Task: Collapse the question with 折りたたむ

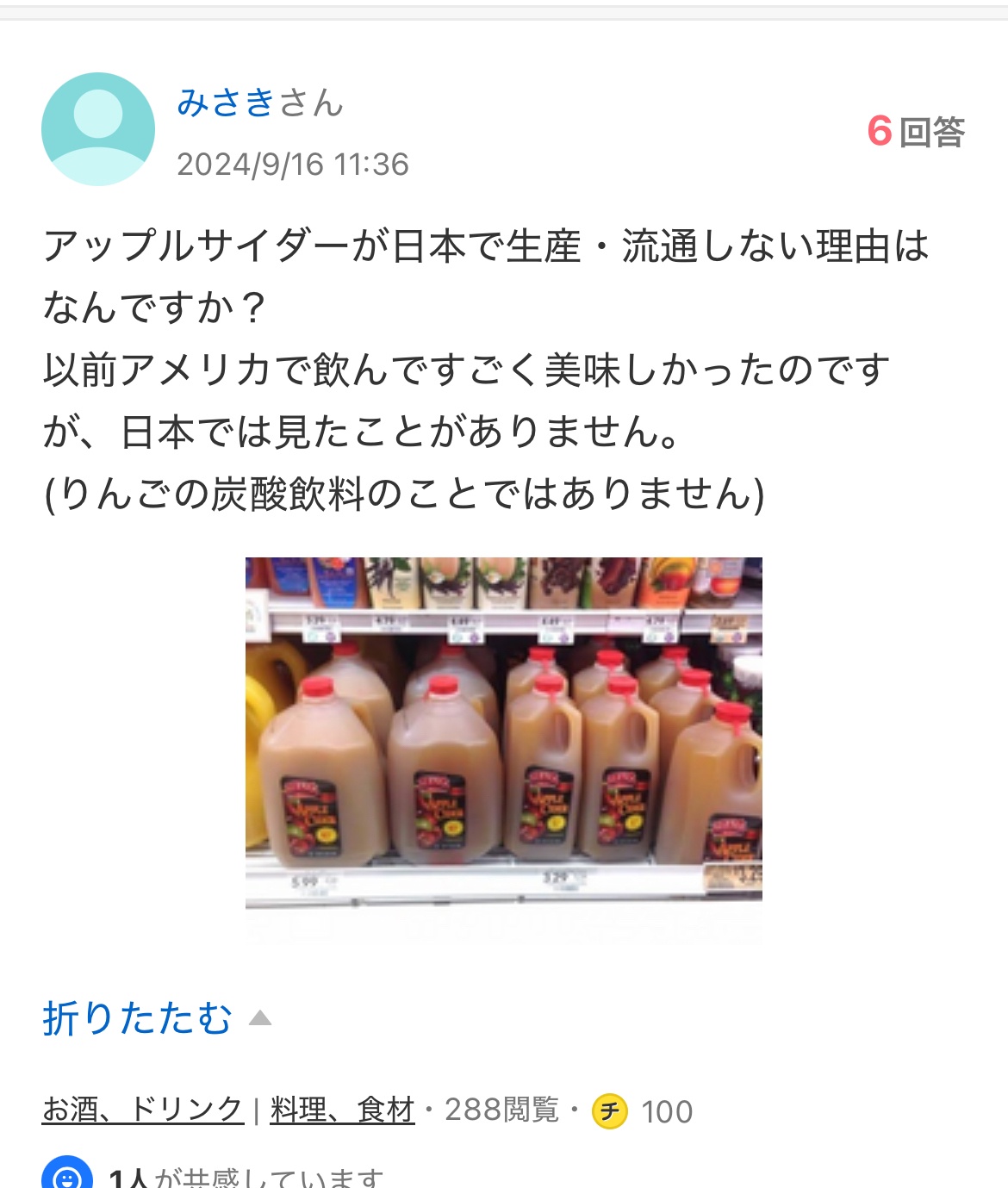Action: click(138, 1018)
